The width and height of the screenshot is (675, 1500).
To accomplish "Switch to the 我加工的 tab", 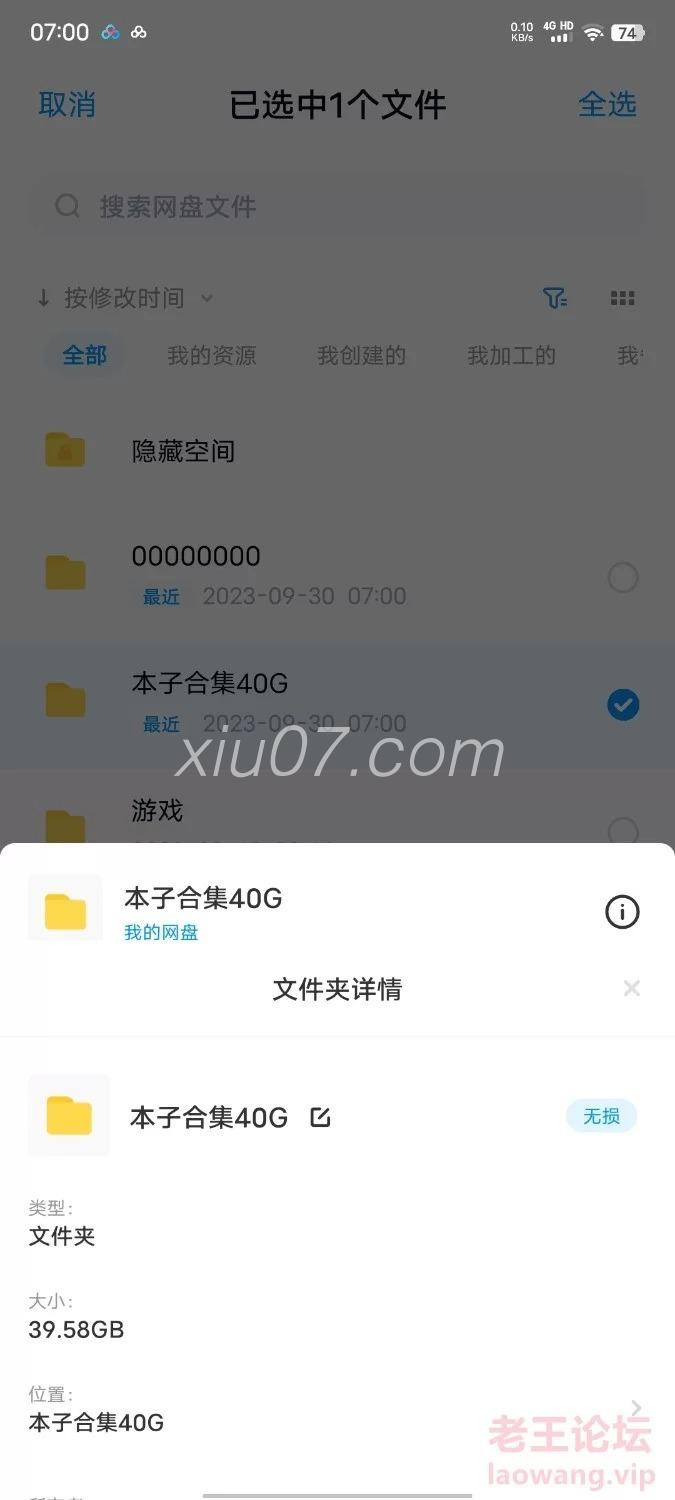I will click(x=511, y=355).
